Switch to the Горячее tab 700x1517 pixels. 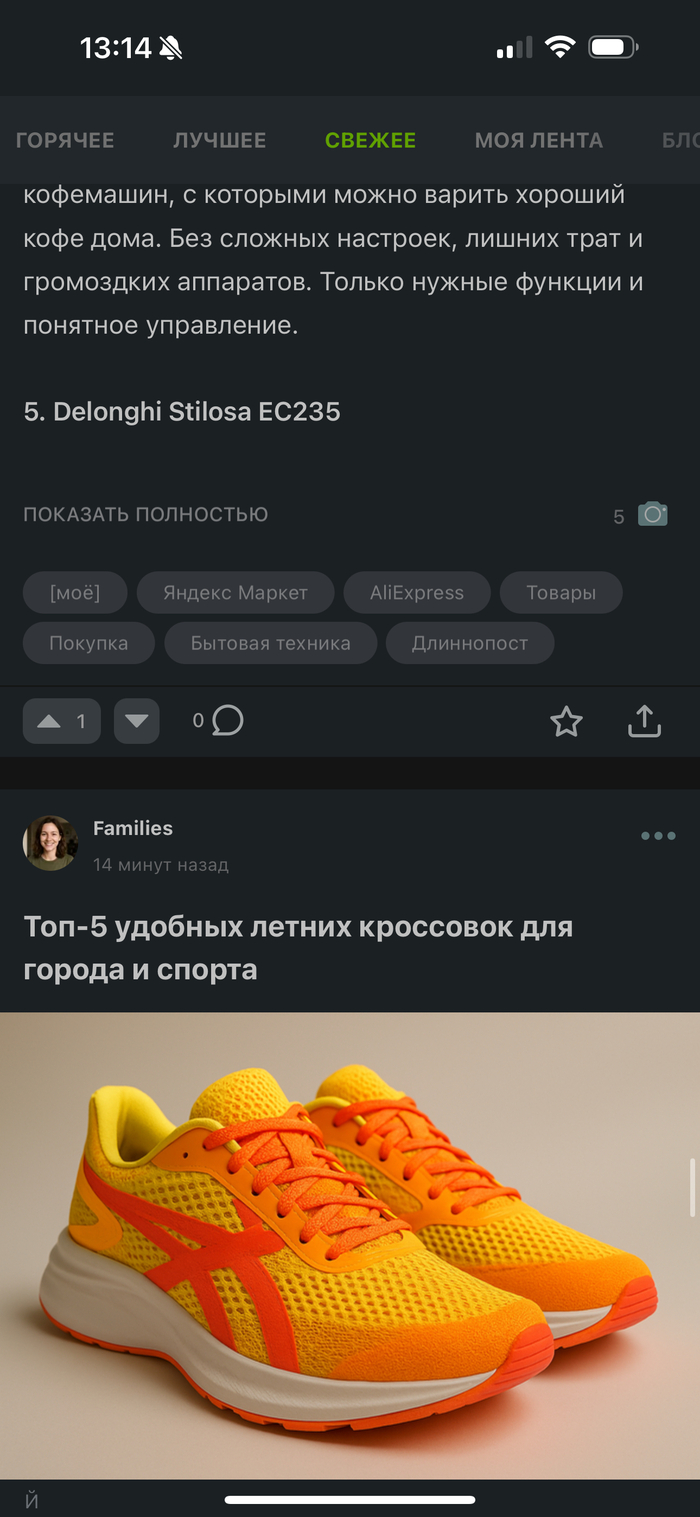(x=65, y=140)
